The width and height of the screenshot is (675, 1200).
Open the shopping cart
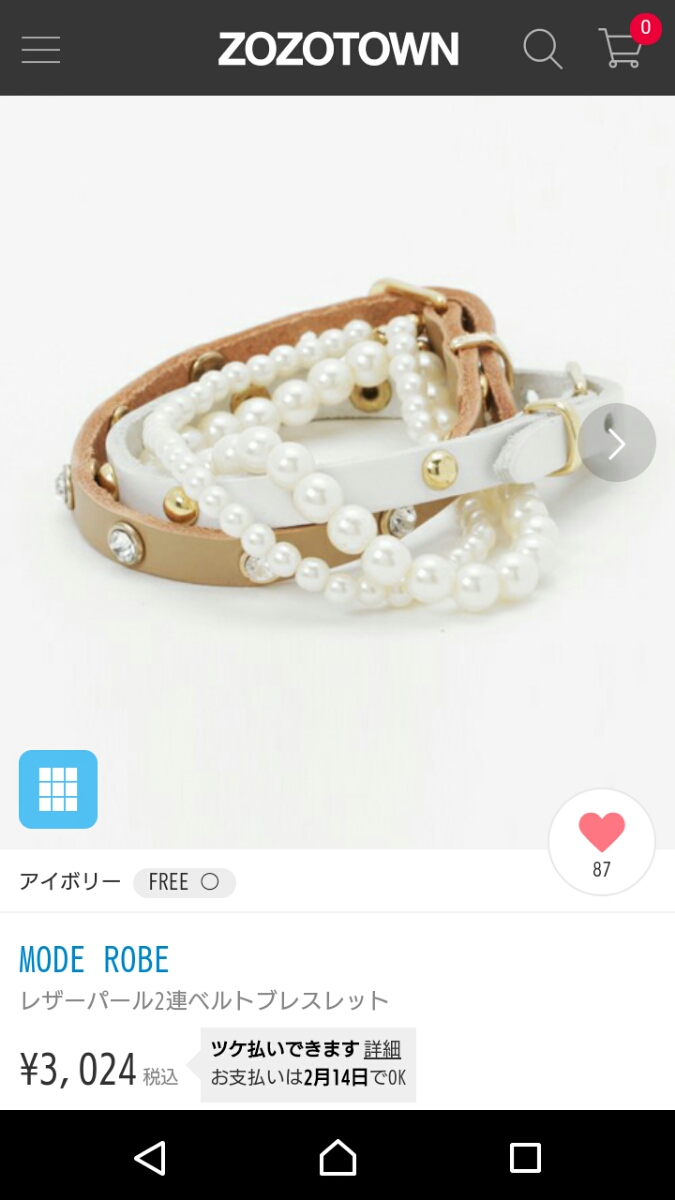621,47
